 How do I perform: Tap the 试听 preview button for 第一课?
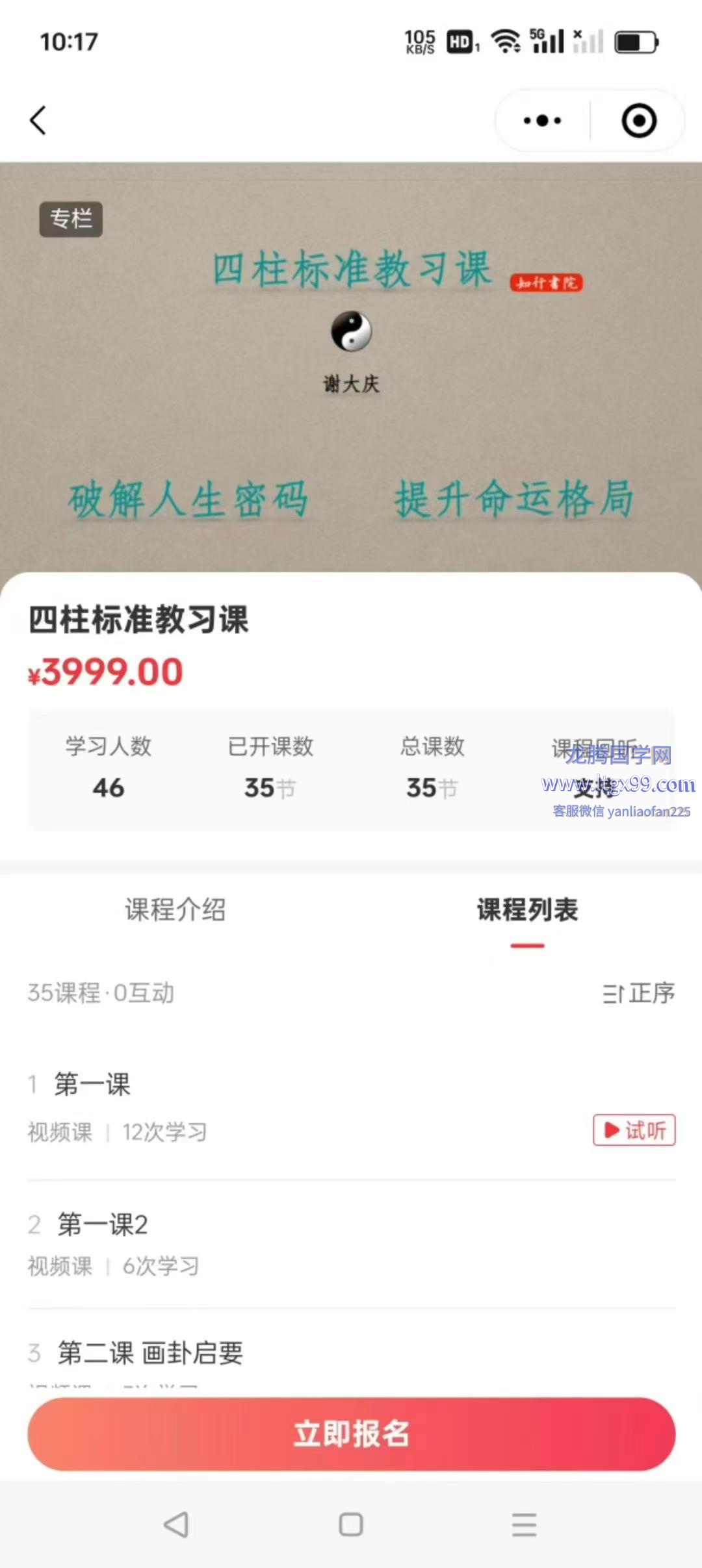(x=634, y=1130)
